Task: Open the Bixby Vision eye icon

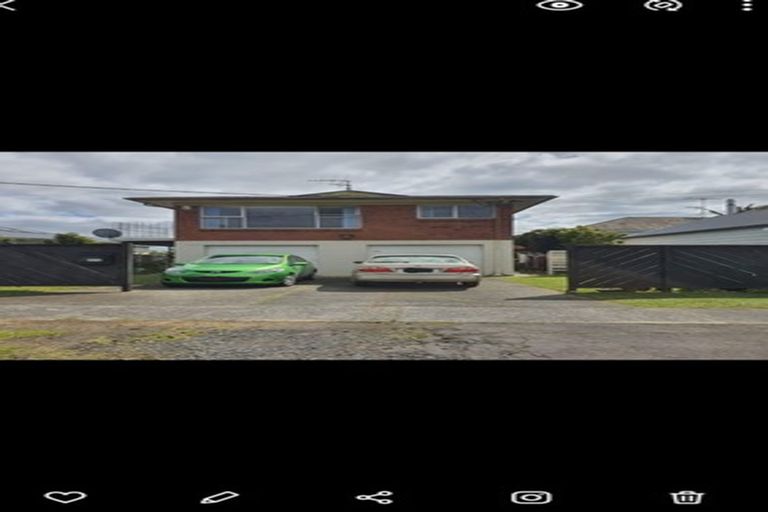Action: pyautogui.click(x=559, y=5)
